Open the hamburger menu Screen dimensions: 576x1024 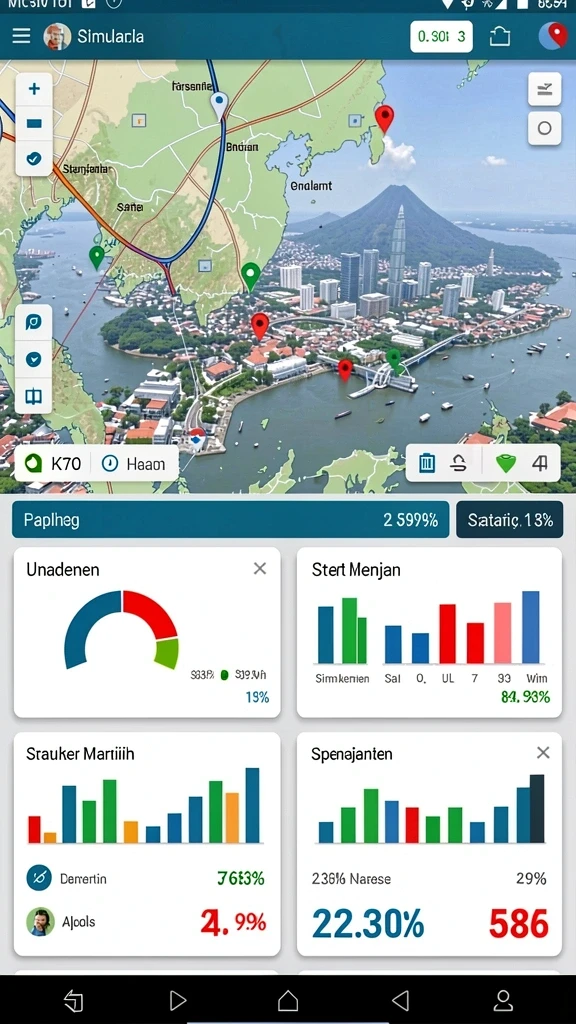point(21,36)
